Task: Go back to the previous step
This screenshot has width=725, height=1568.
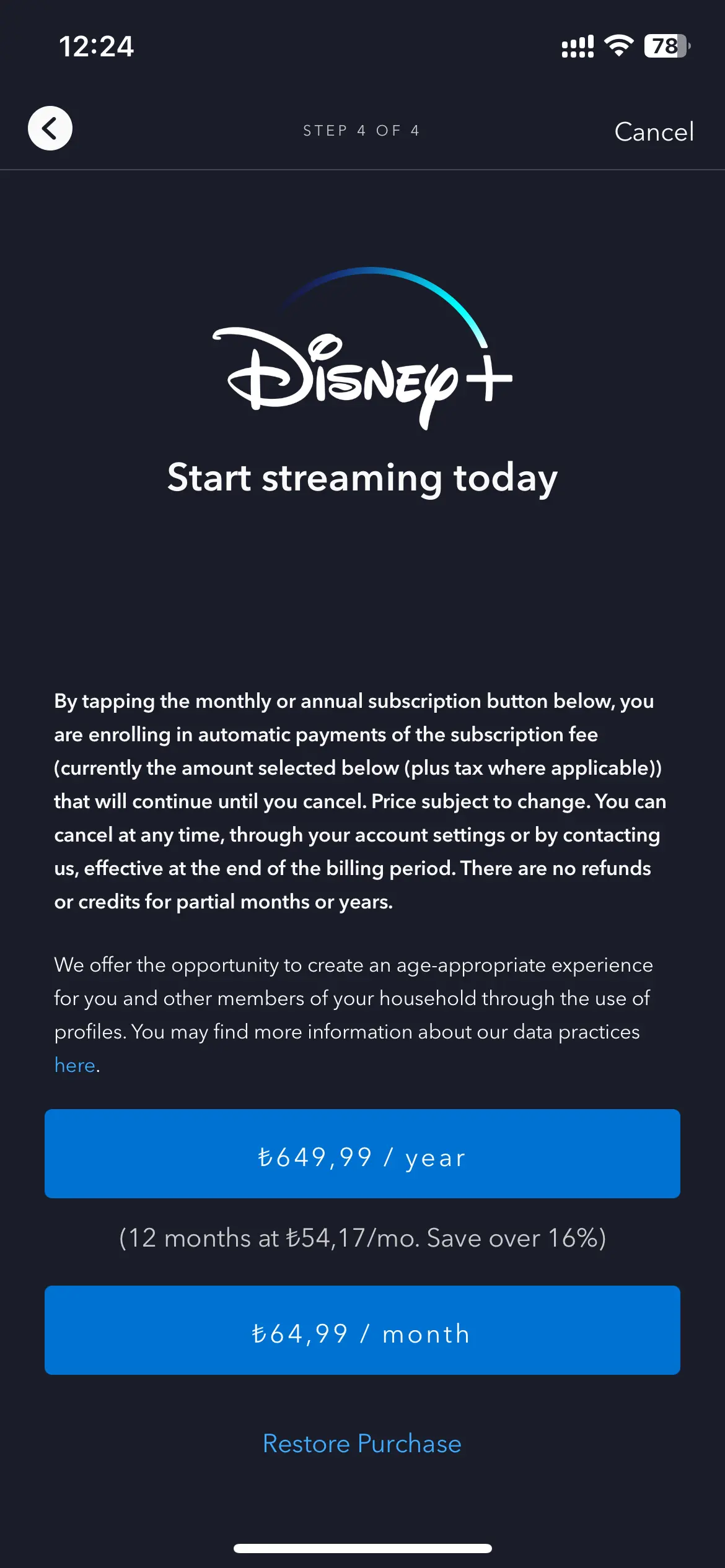Action: 50,129
